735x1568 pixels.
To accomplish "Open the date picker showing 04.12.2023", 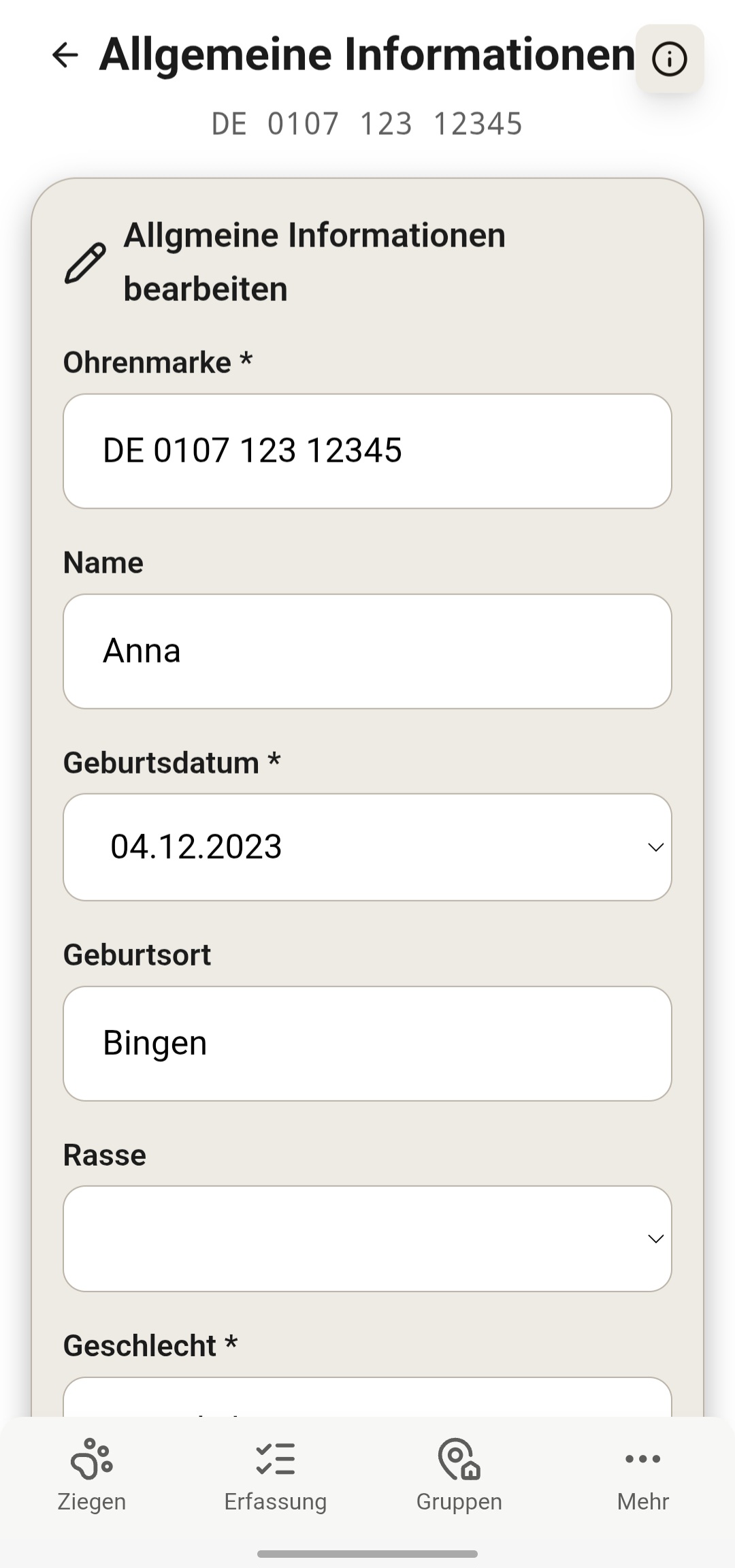I will tap(367, 846).
